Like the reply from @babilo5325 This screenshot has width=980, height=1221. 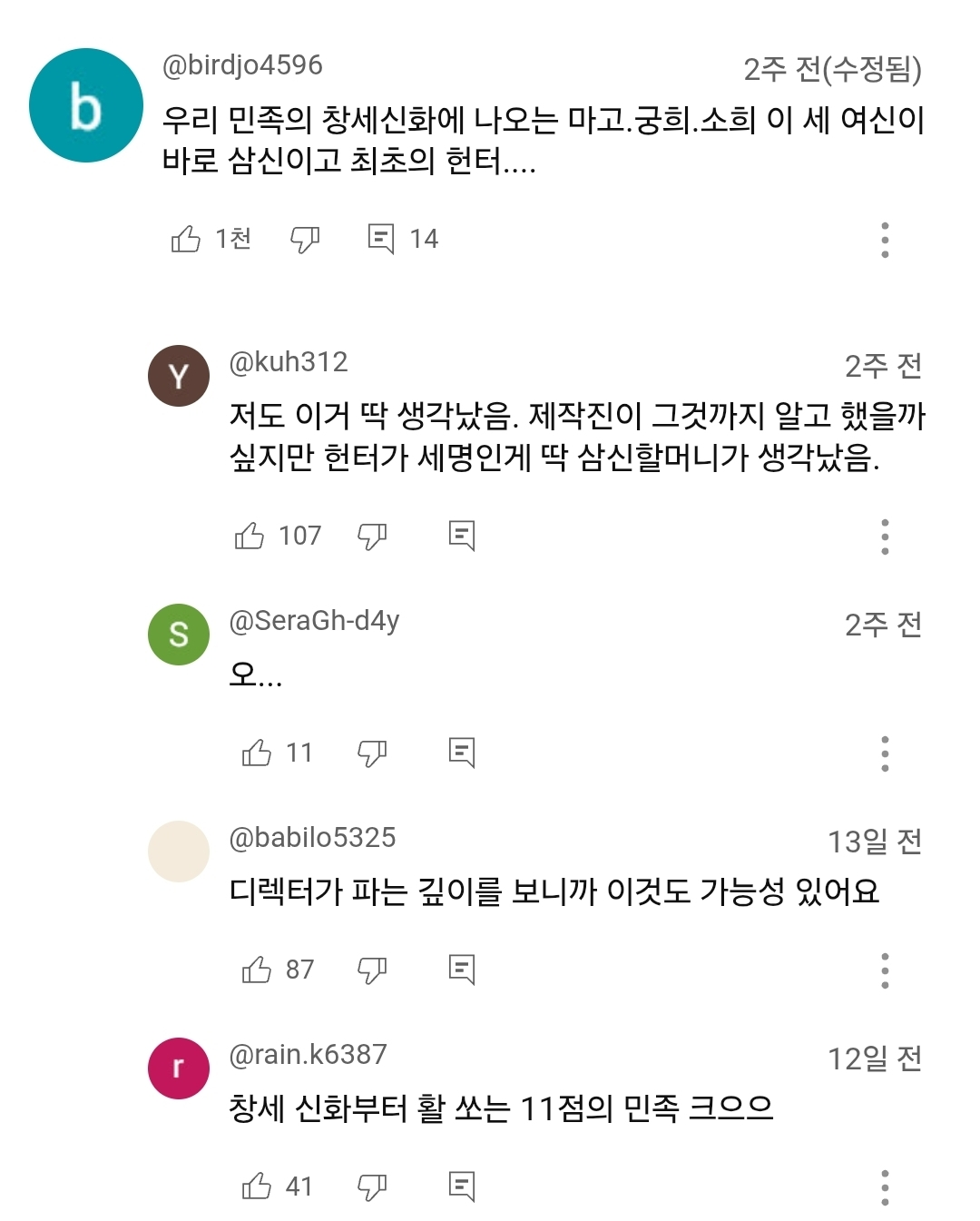tap(257, 970)
